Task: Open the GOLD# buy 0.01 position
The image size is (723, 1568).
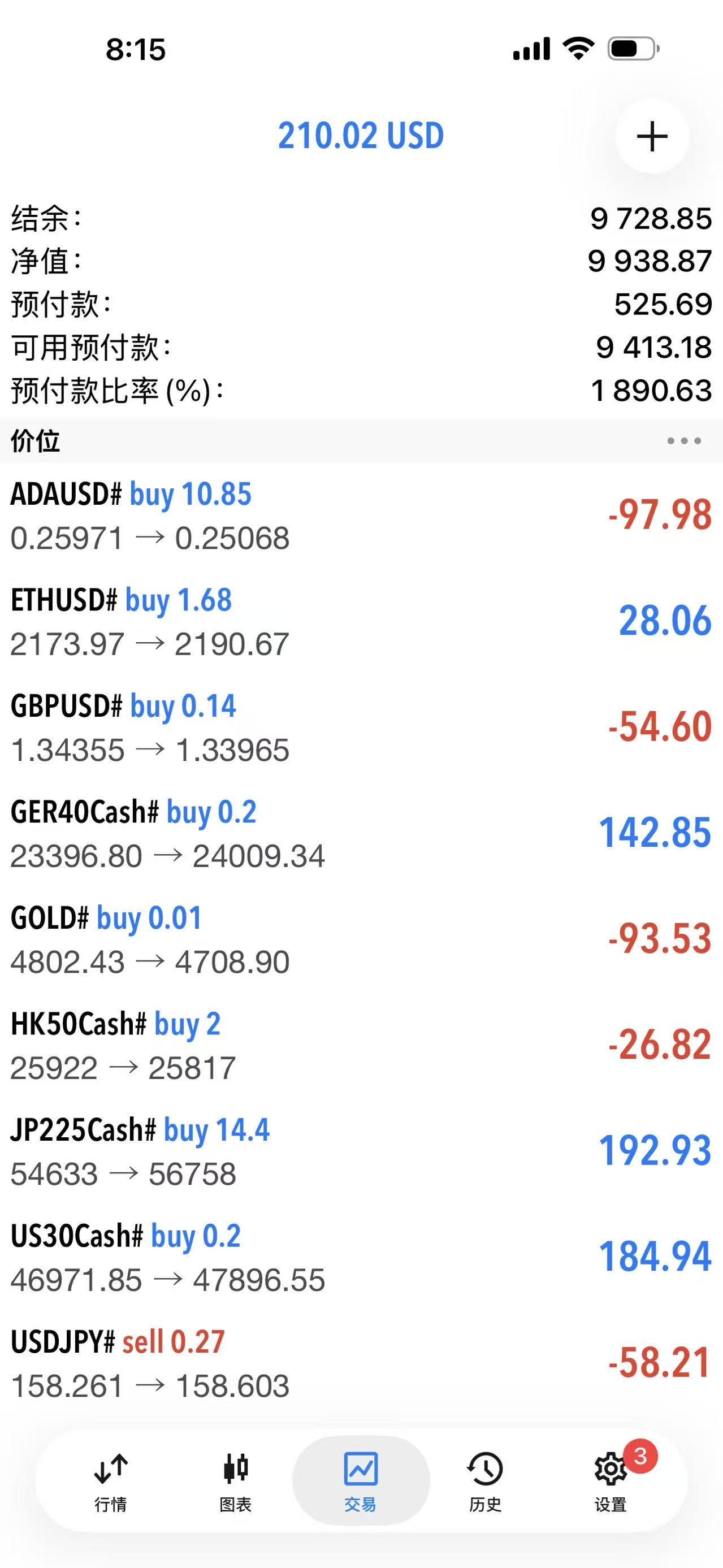Action: click(362, 939)
